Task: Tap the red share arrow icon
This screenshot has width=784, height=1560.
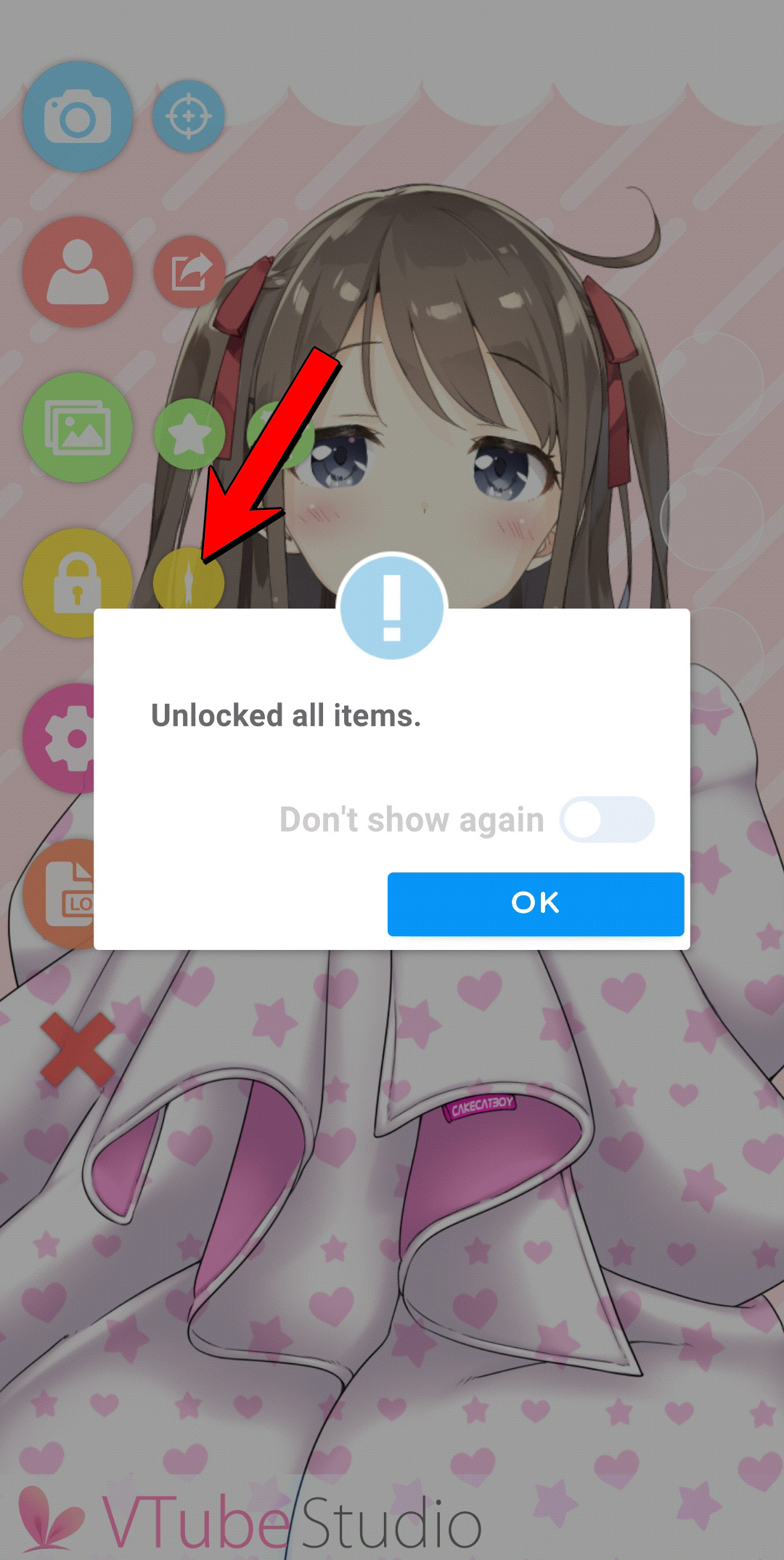Action: (x=188, y=272)
